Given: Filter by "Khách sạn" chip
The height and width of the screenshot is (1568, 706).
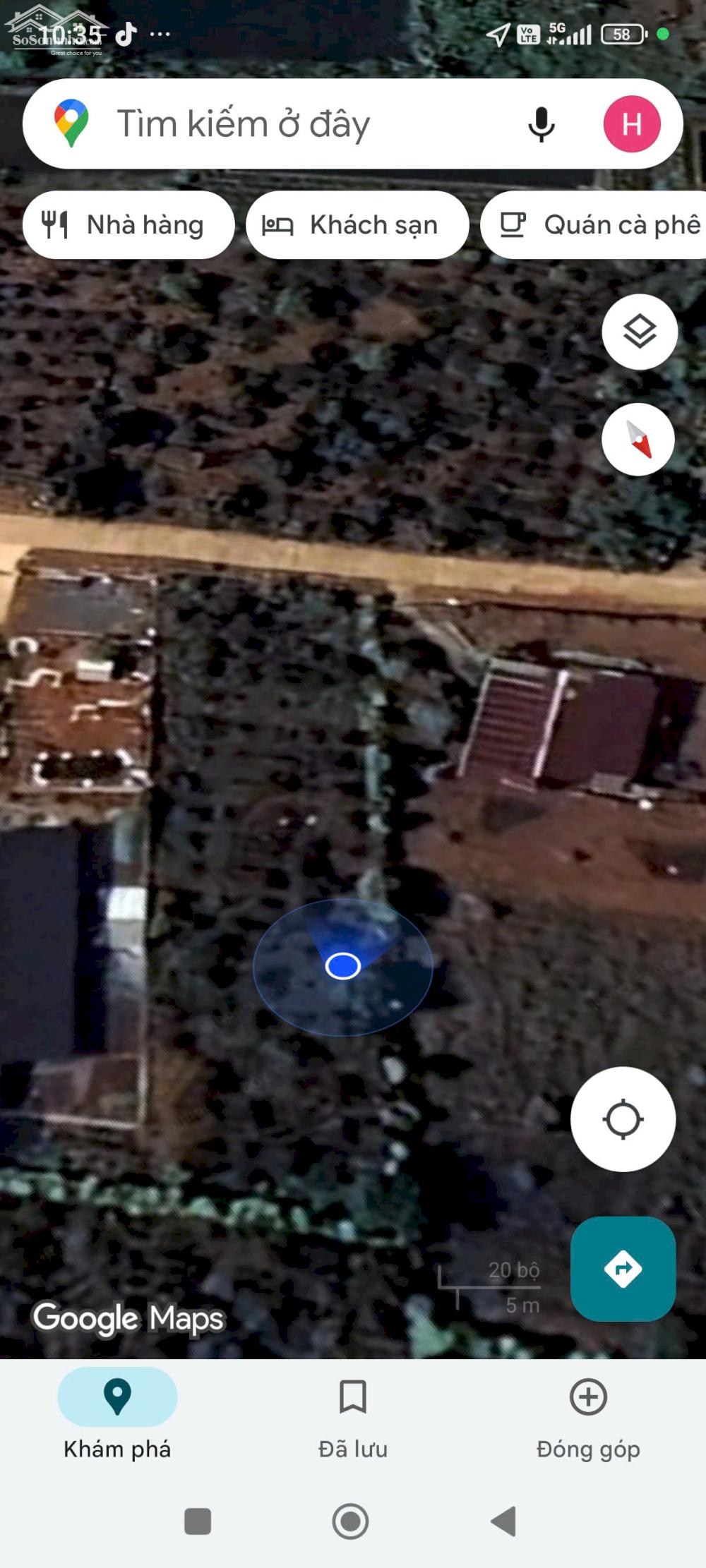Looking at the screenshot, I should coord(357,225).
